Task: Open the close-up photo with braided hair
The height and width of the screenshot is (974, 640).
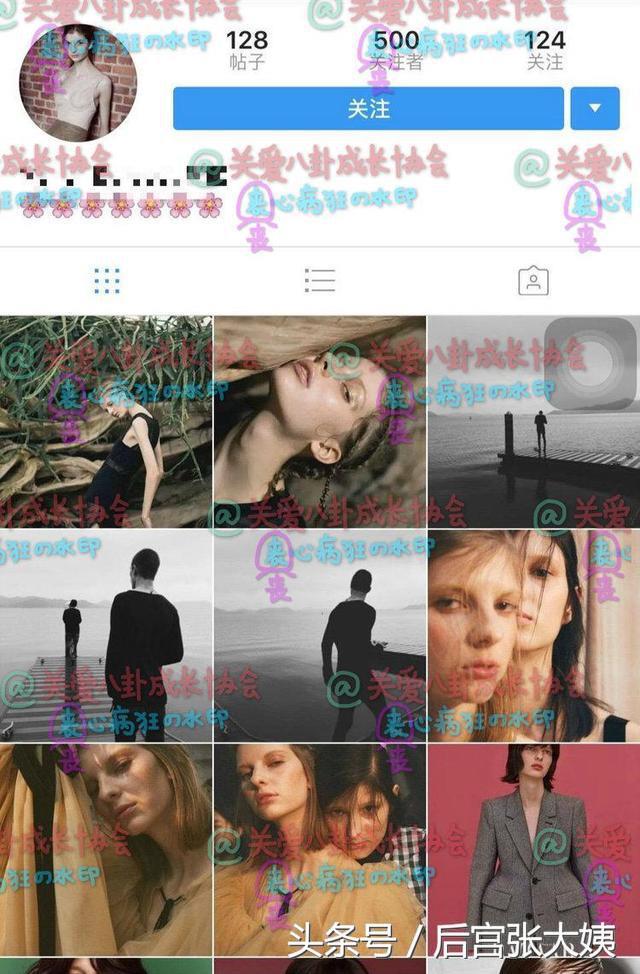Action: point(320,421)
